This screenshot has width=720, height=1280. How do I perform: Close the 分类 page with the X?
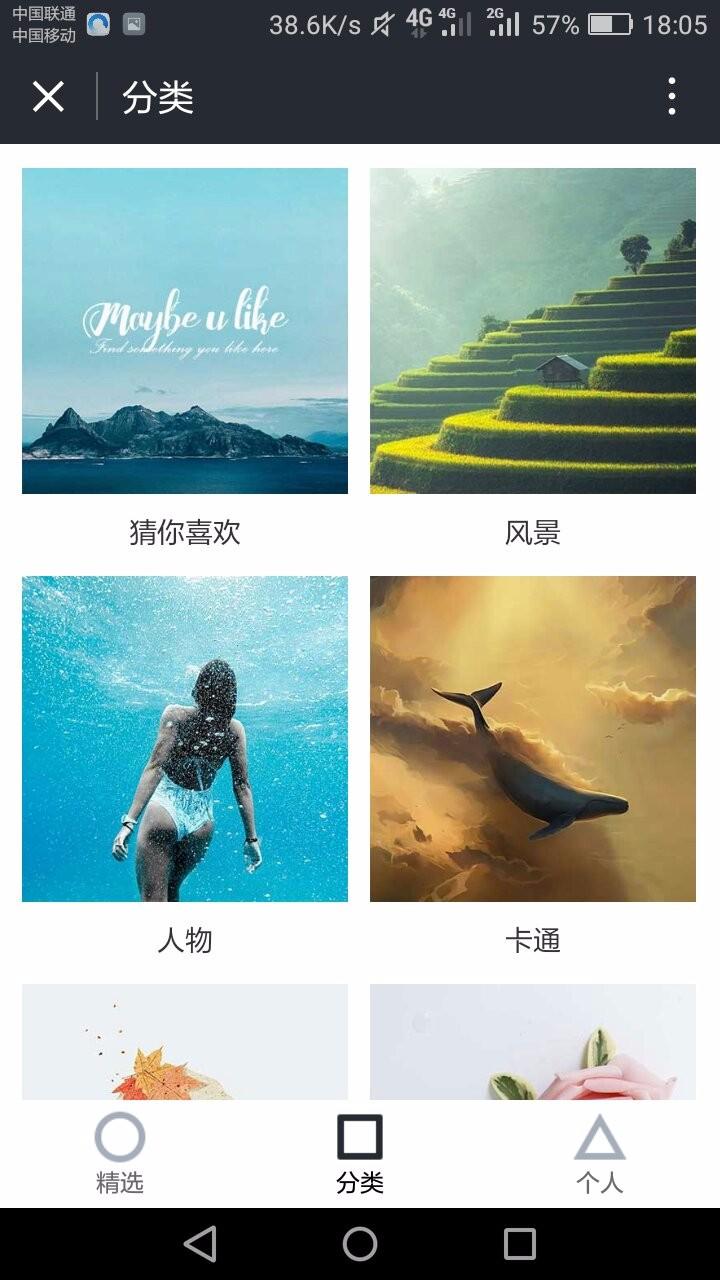(x=48, y=97)
